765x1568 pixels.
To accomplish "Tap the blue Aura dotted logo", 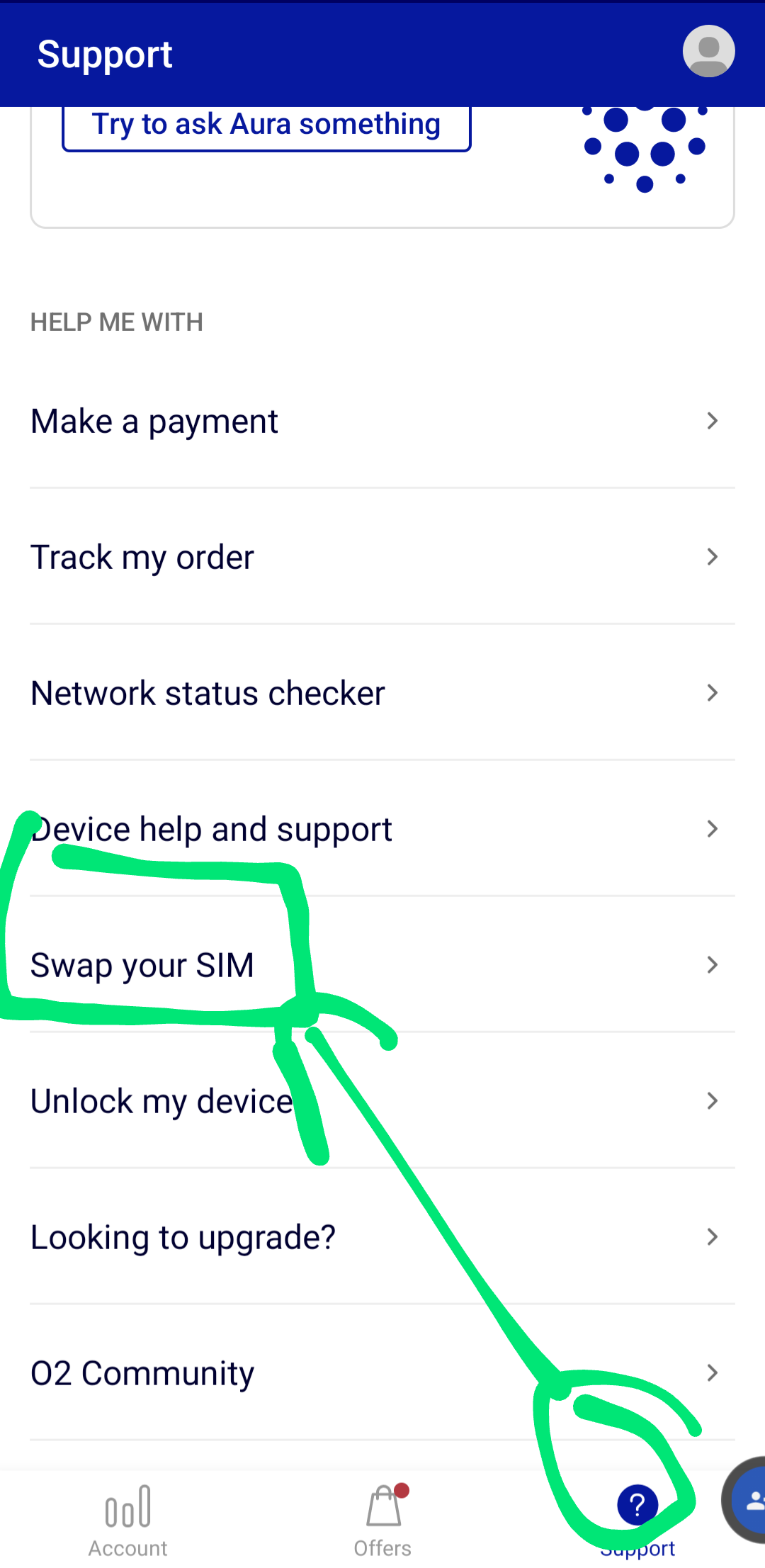I will coord(645,149).
